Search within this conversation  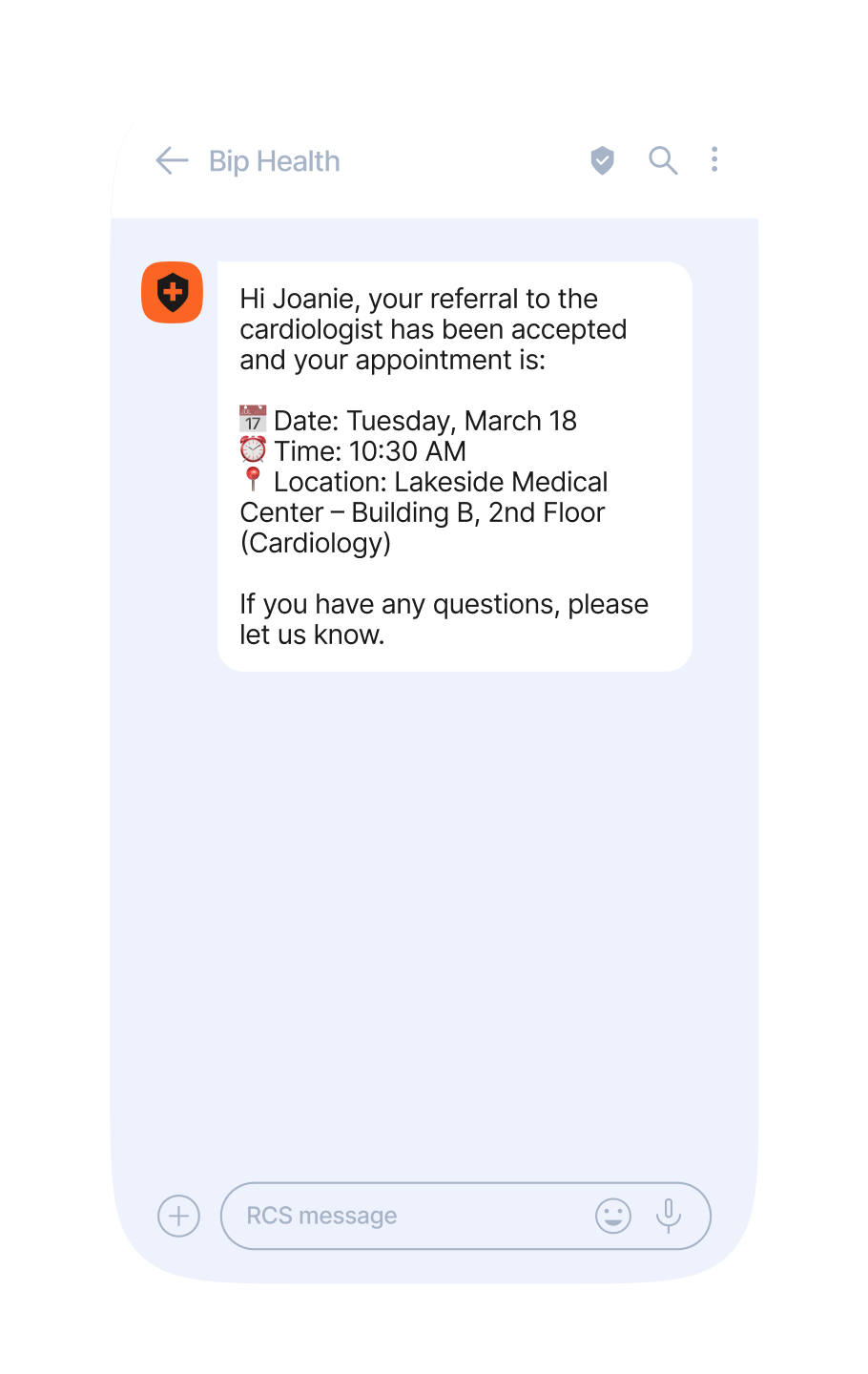(x=663, y=160)
